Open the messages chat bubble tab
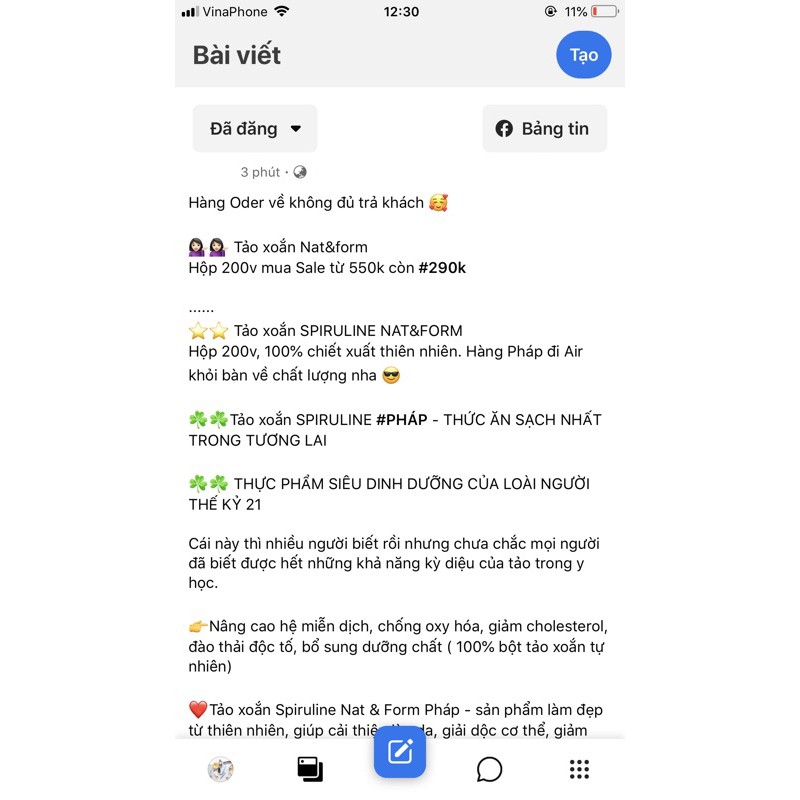The height and width of the screenshot is (800, 800). 489,769
